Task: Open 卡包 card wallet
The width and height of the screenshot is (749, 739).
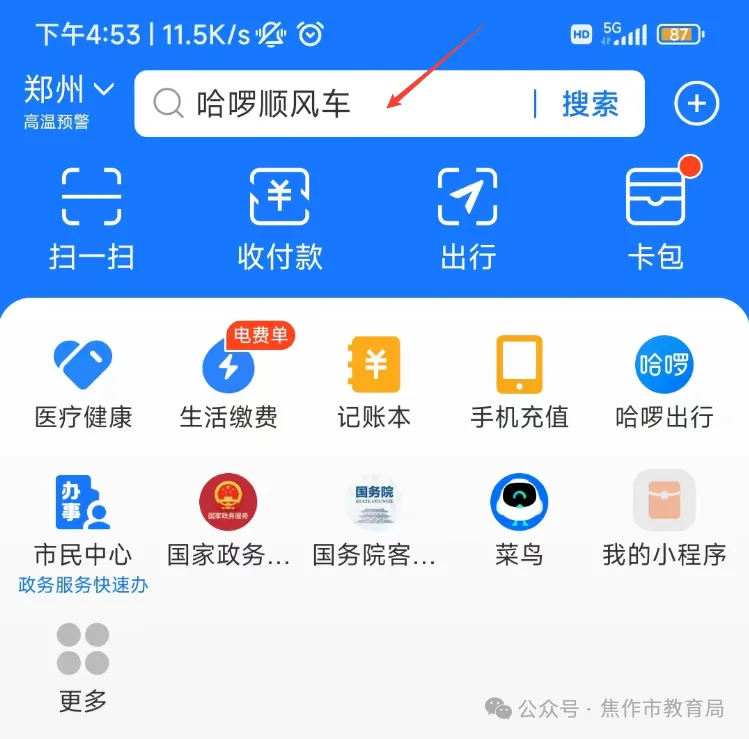Action: (x=656, y=217)
